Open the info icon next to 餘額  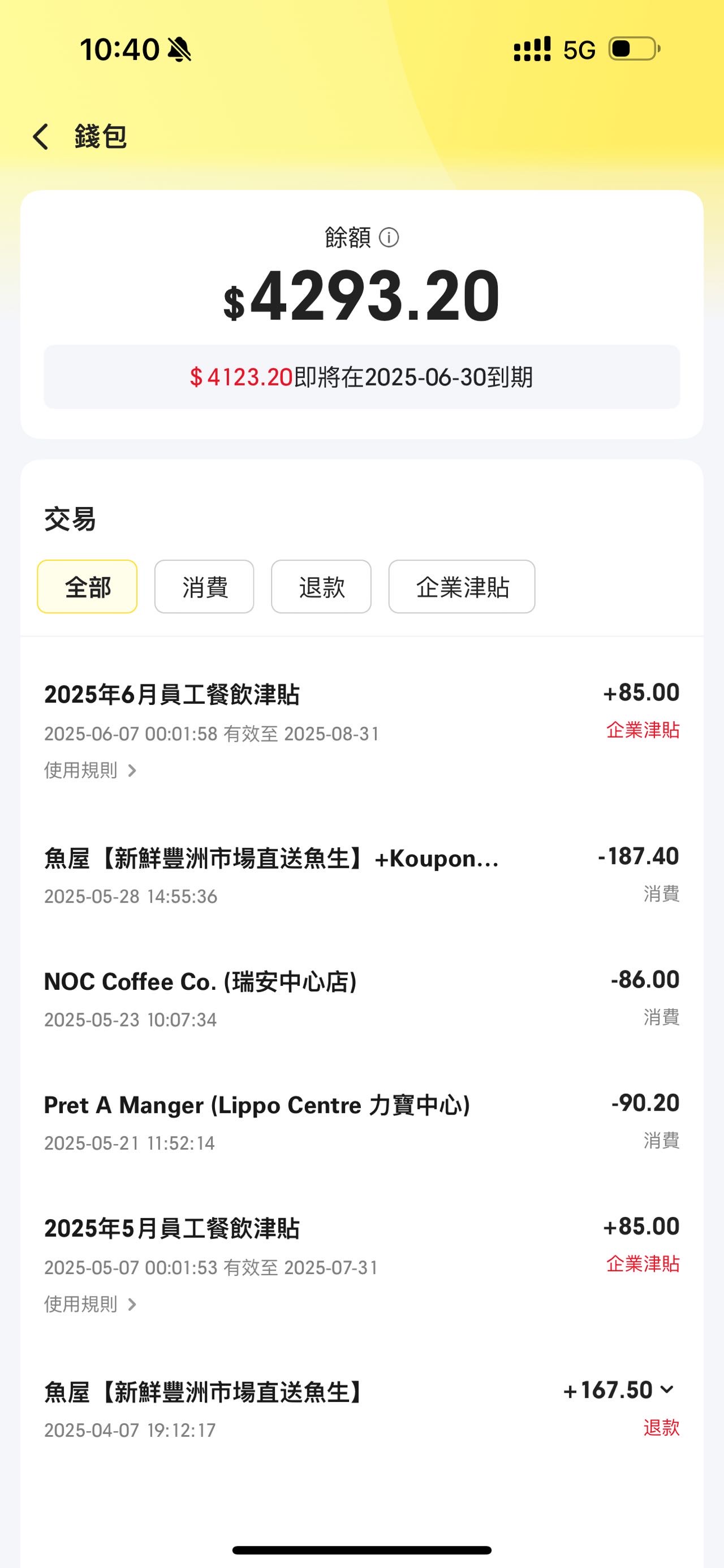coord(389,237)
